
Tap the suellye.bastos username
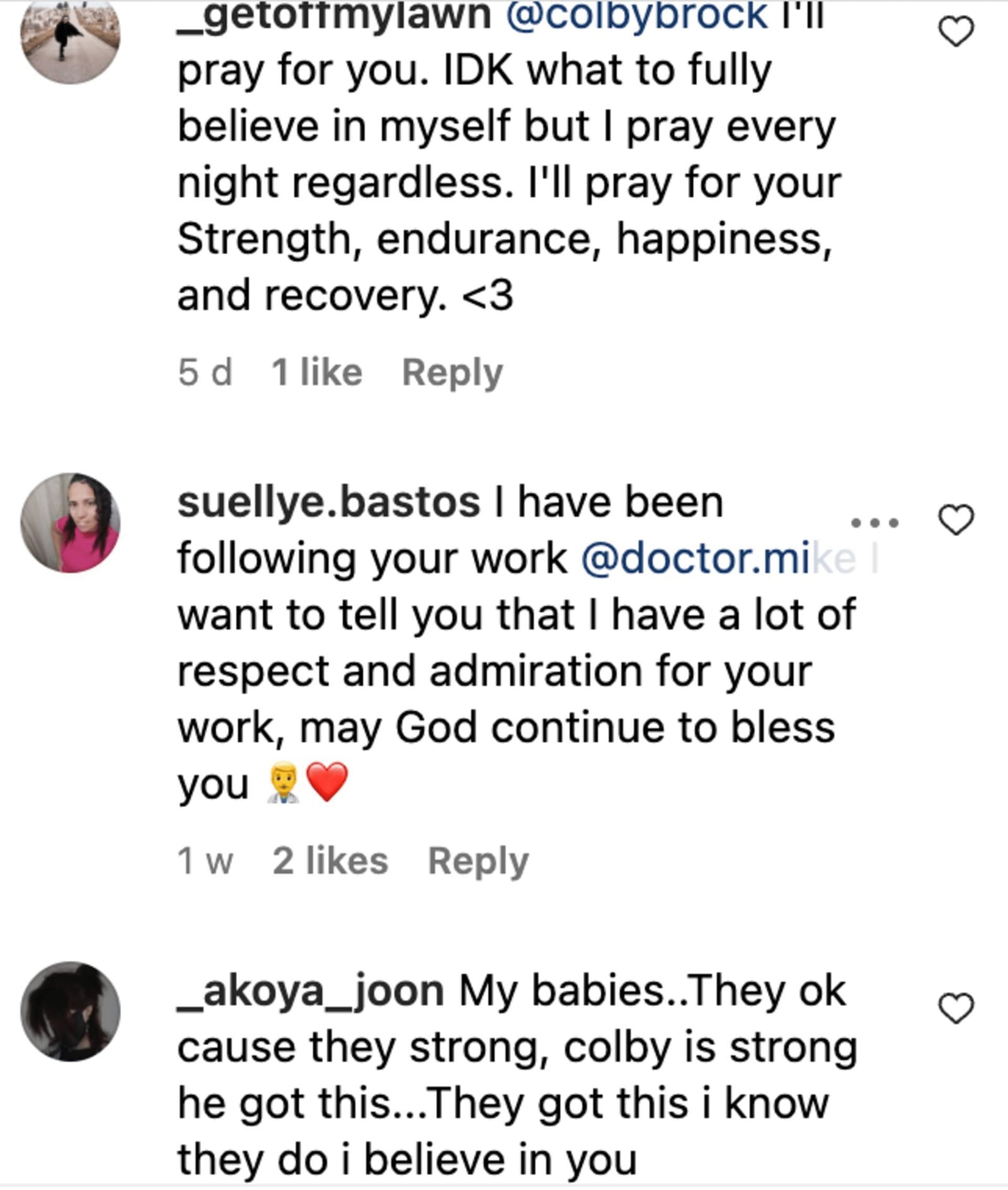[x=328, y=502]
